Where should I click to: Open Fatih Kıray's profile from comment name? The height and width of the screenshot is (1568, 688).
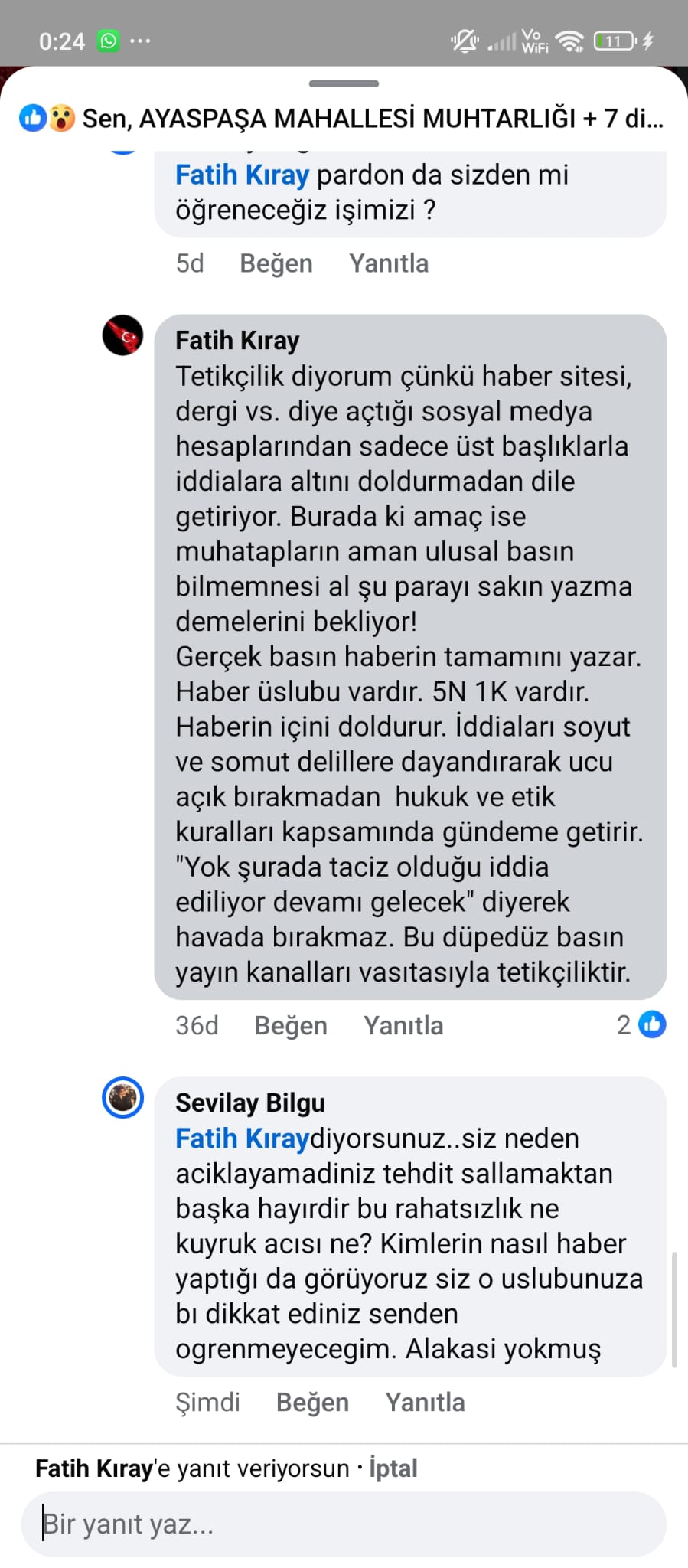(x=237, y=341)
